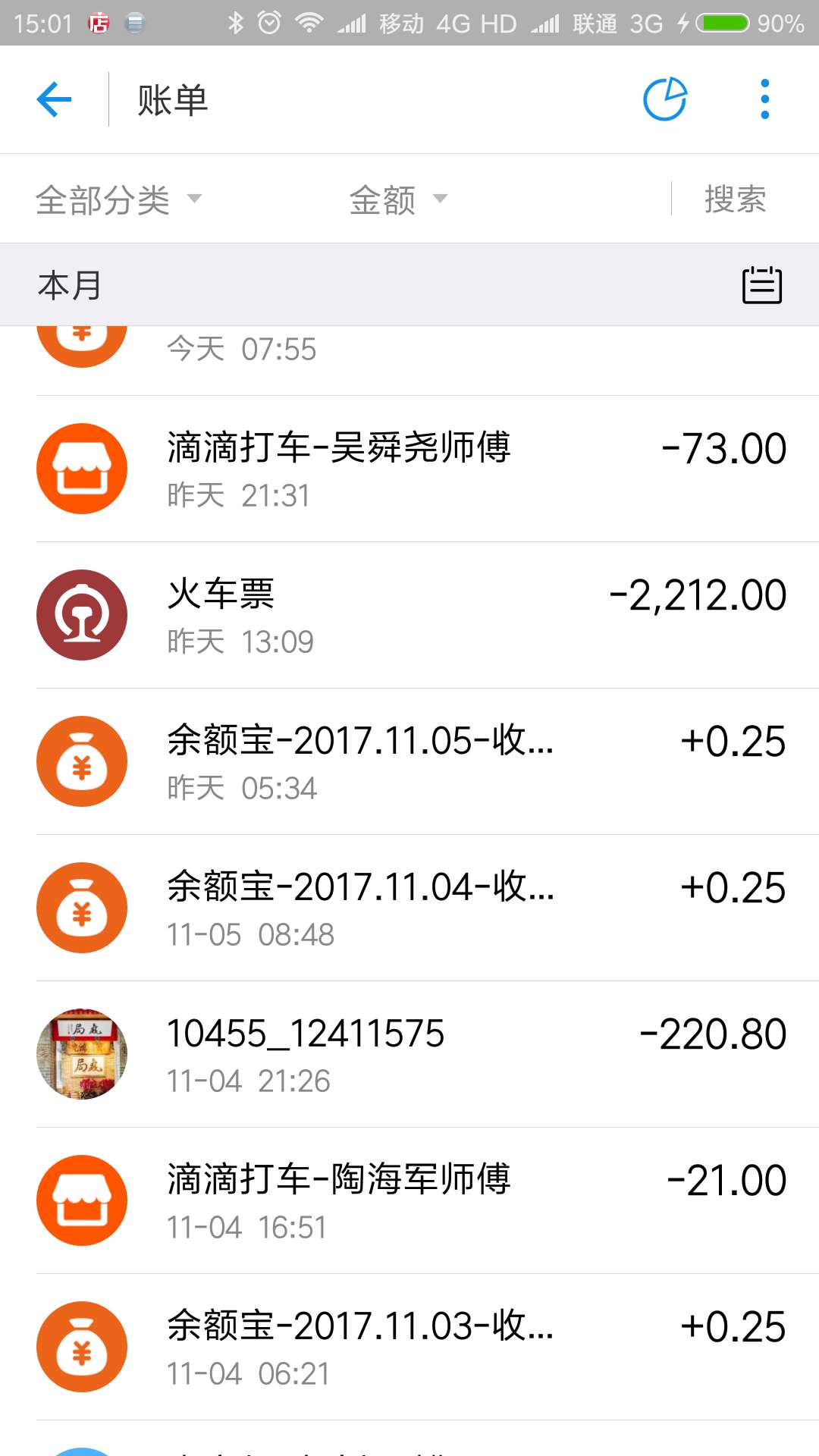Open the 余额宝-2017.11.04 income record
Image resolution: width=819 pixels, height=1456 pixels.
409,908
